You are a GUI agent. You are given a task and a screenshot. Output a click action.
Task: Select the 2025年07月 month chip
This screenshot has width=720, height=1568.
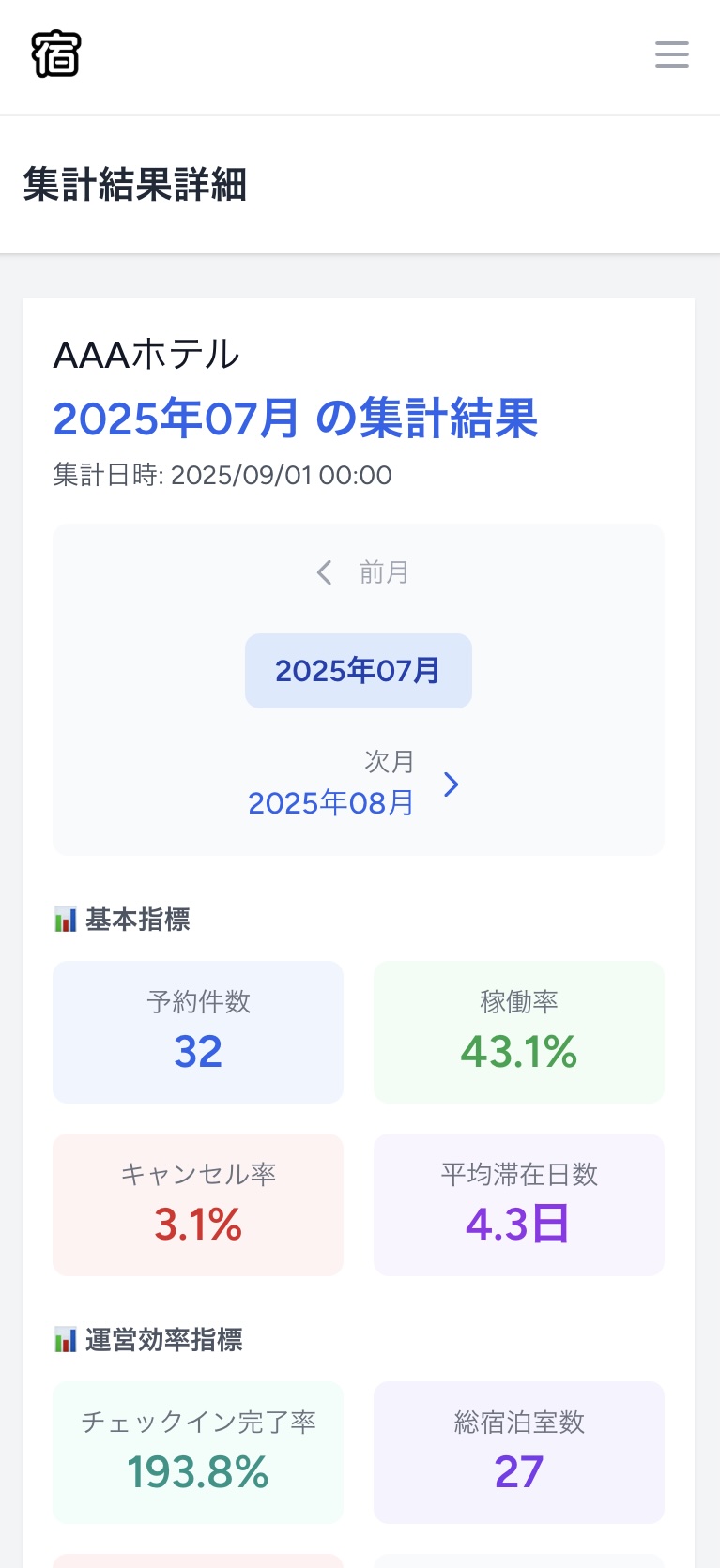point(358,670)
